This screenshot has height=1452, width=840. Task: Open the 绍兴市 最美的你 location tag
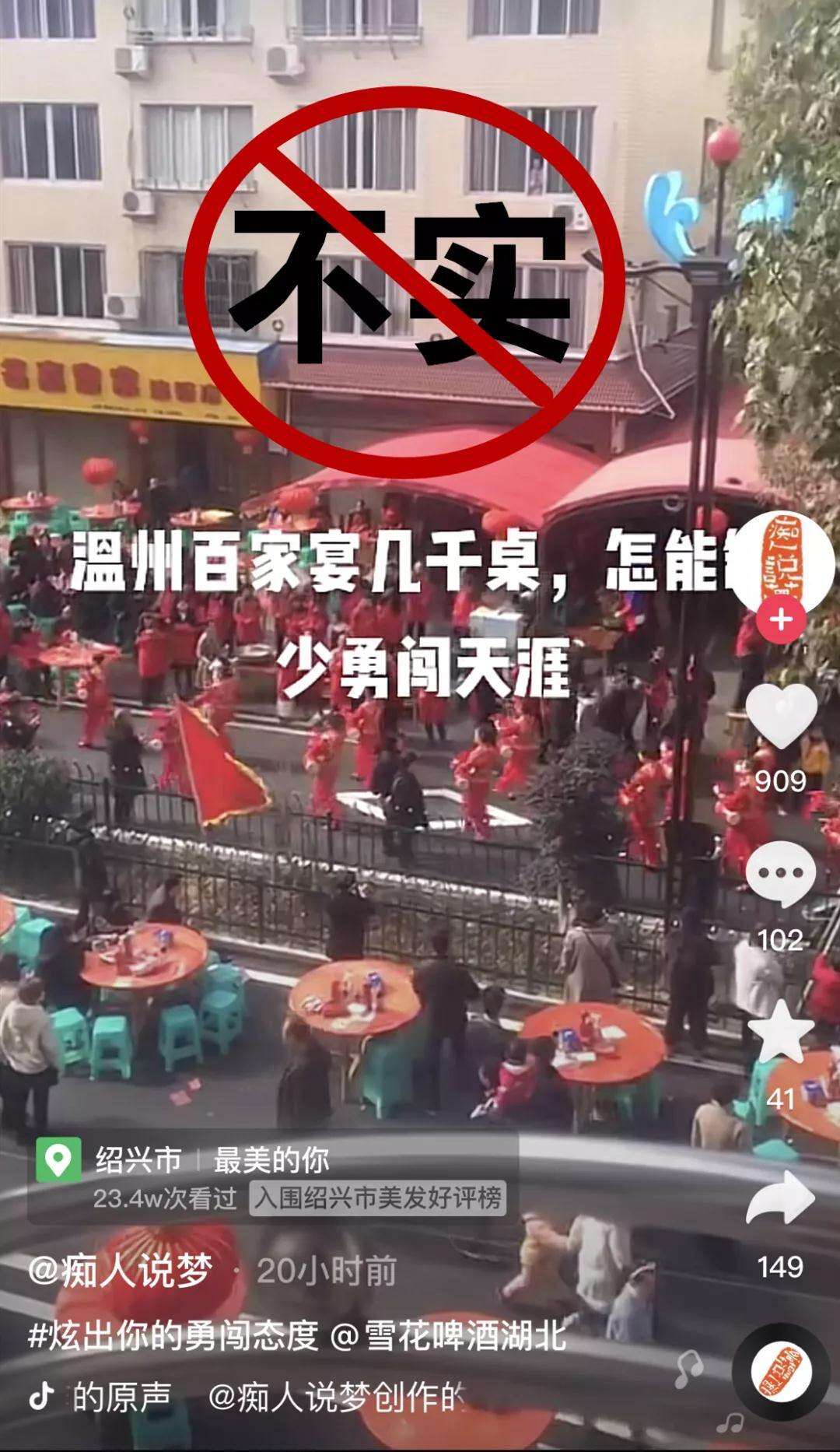click(212, 1160)
